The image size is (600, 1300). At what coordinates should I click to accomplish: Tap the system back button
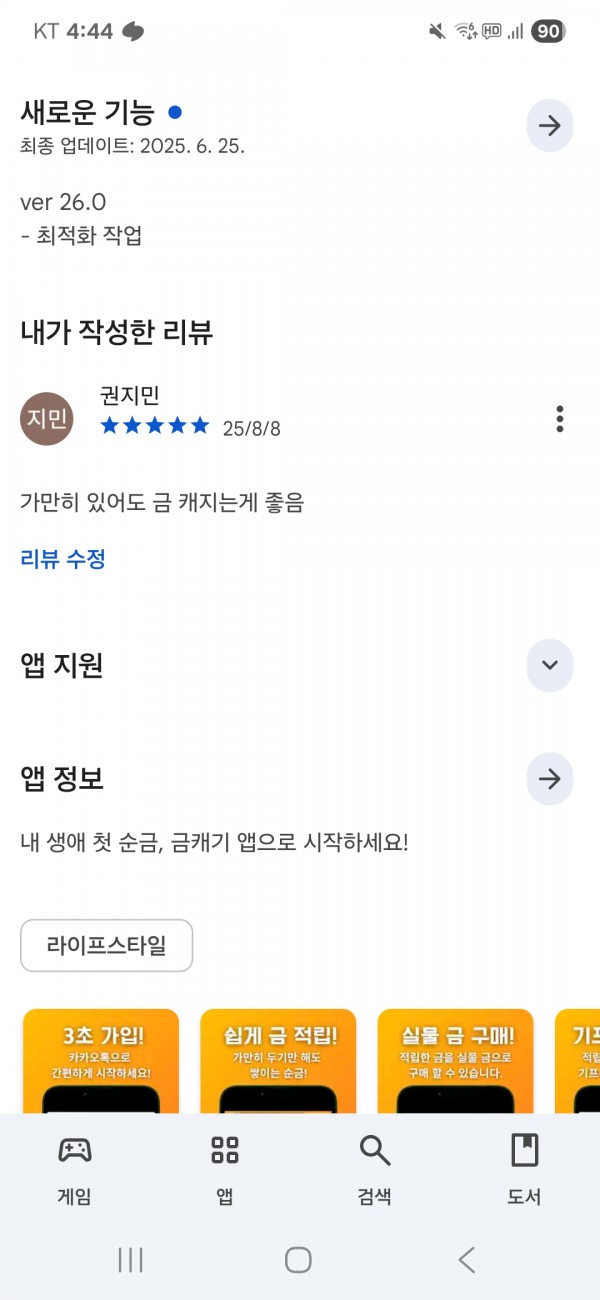(x=467, y=1260)
